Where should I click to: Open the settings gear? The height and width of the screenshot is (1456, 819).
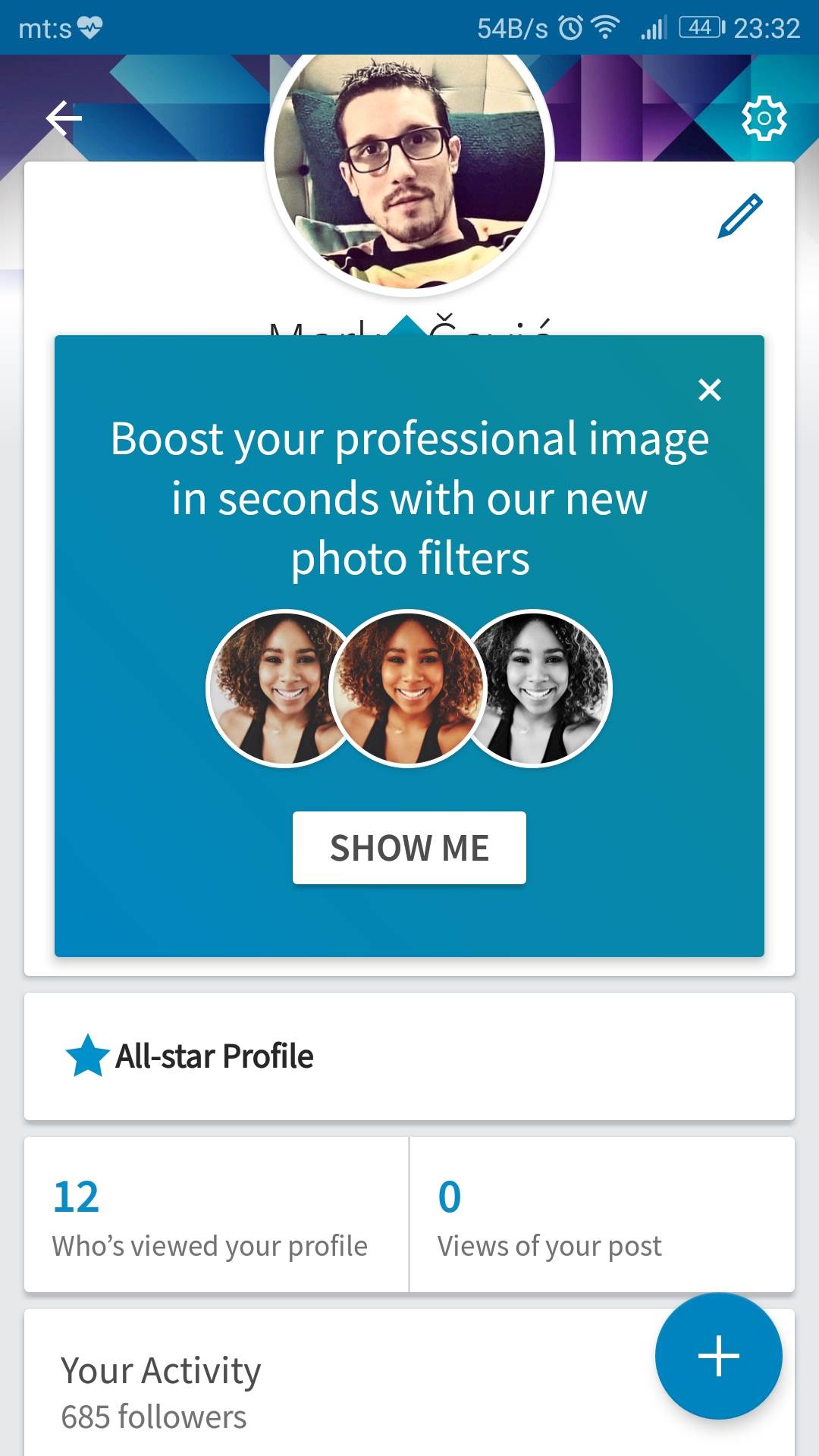[x=764, y=118]
